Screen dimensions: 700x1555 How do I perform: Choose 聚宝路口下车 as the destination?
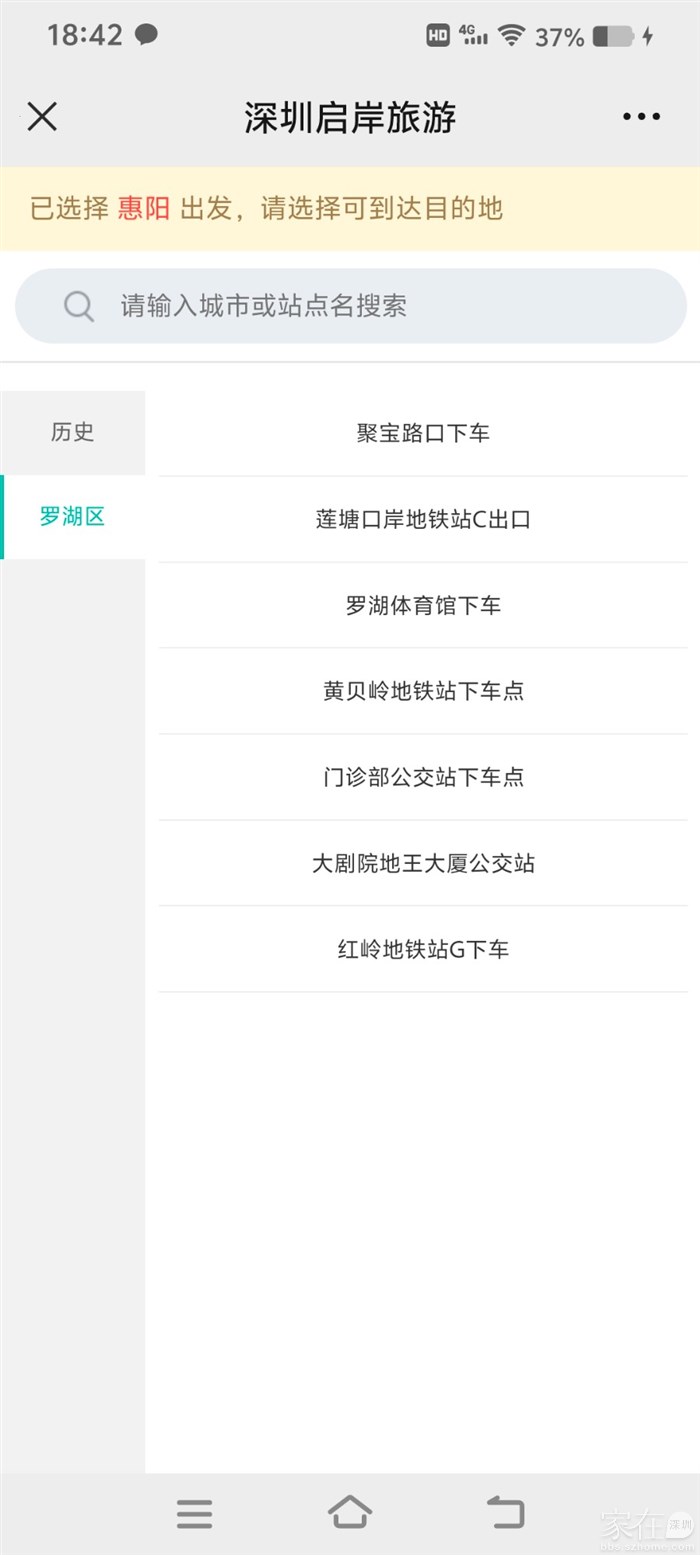423,433
